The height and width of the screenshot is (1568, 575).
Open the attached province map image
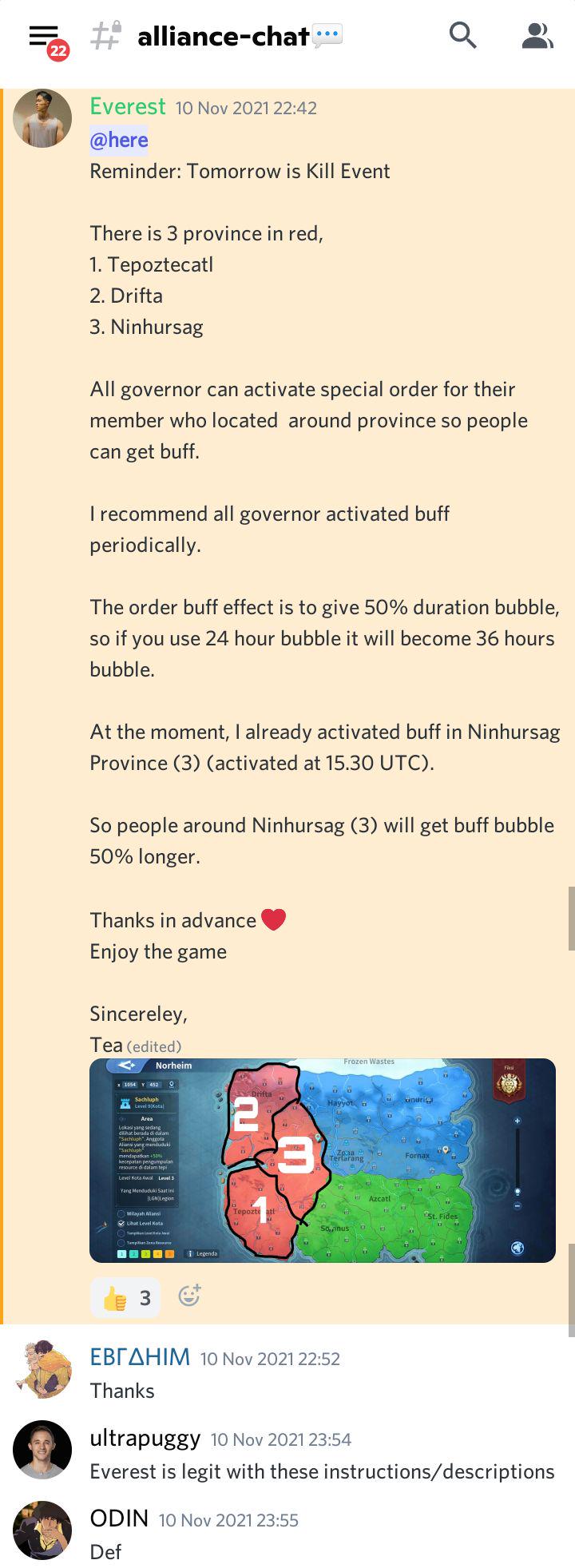click(322, 1160)
